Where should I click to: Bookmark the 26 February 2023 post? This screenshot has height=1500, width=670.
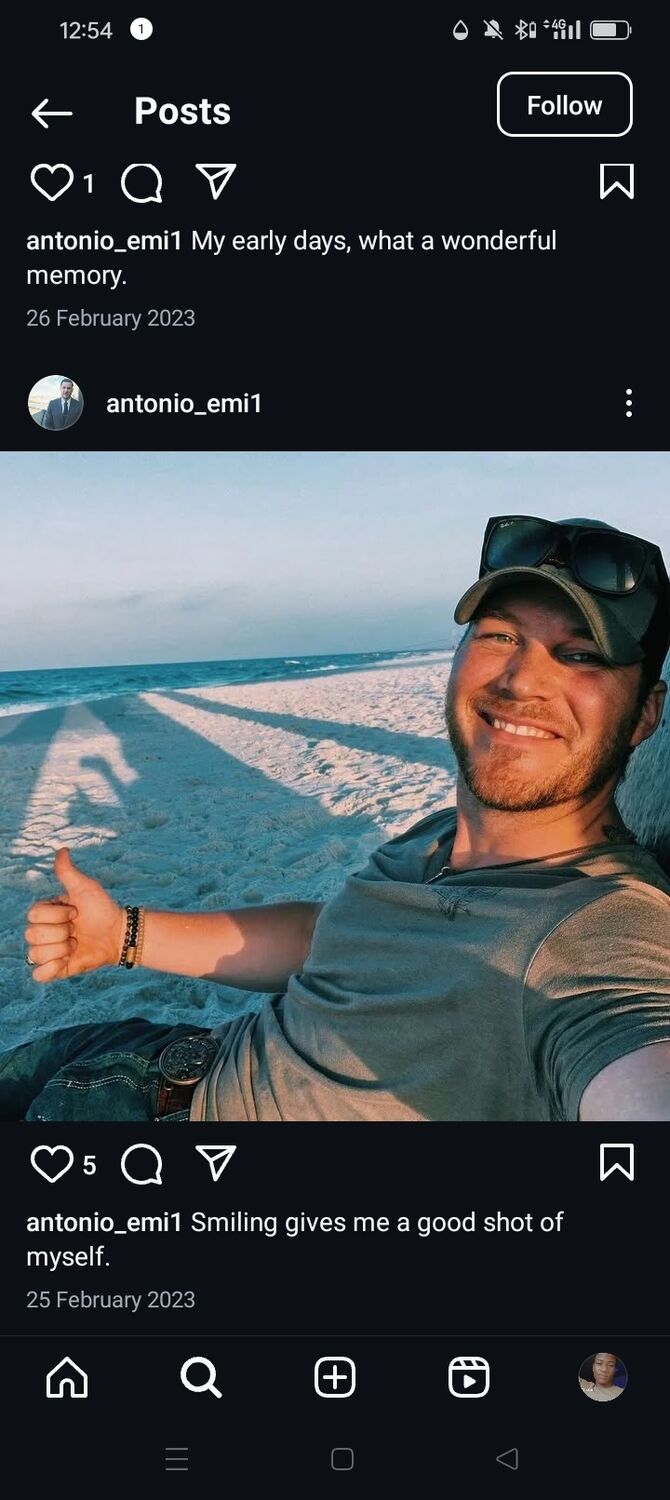(616, 182)
